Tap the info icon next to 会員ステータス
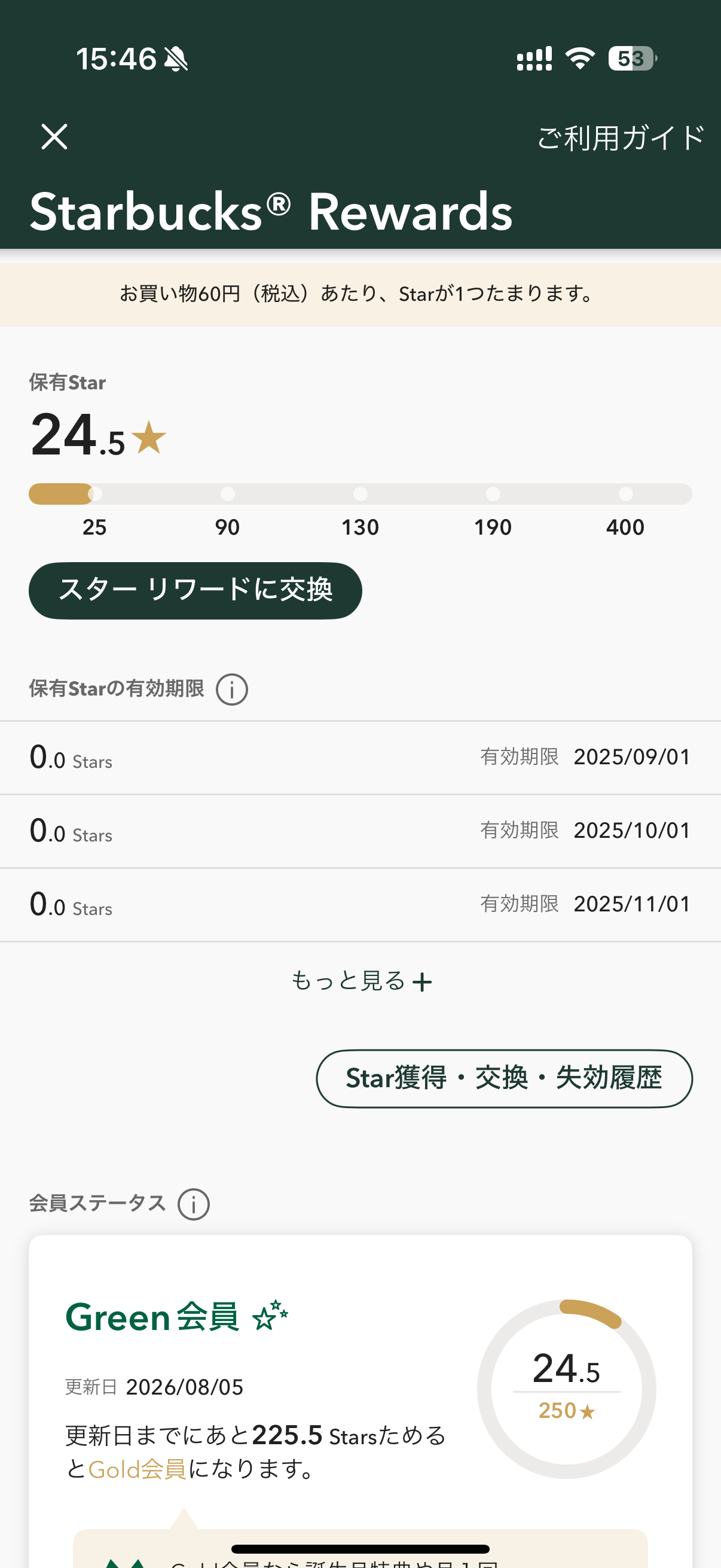The width and height of the screenshot is (721, 1568). pyautogui.click(x=194, y=1203)
